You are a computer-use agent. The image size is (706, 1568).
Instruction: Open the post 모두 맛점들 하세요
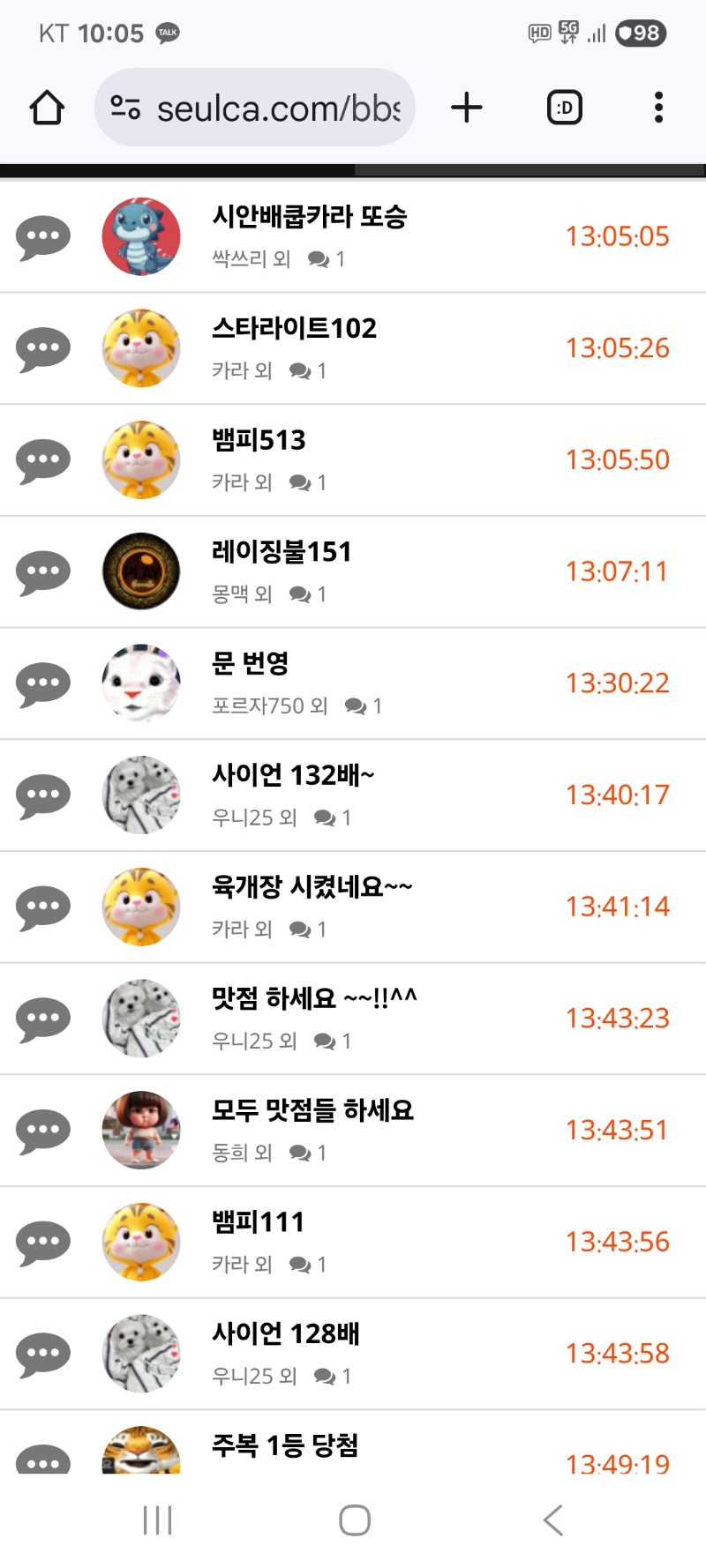[312, 1110]
